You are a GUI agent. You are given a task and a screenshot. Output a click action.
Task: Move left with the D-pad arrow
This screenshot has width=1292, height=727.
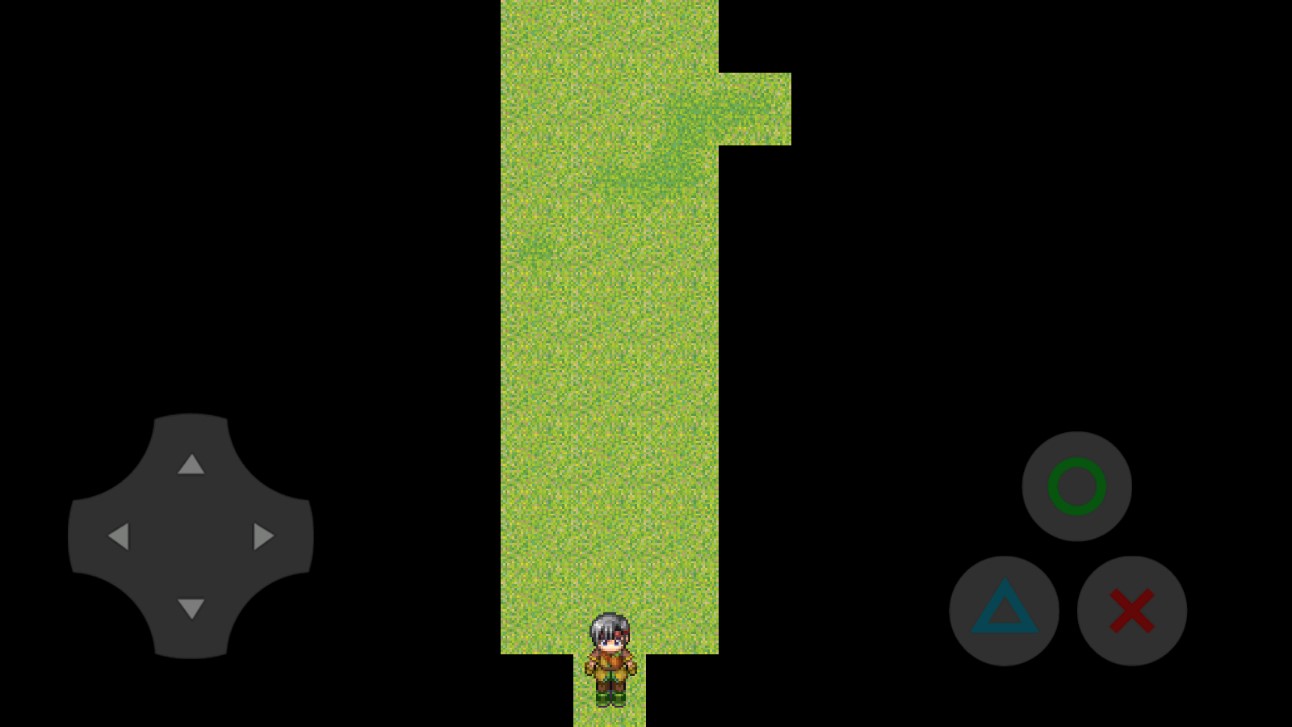118,536
